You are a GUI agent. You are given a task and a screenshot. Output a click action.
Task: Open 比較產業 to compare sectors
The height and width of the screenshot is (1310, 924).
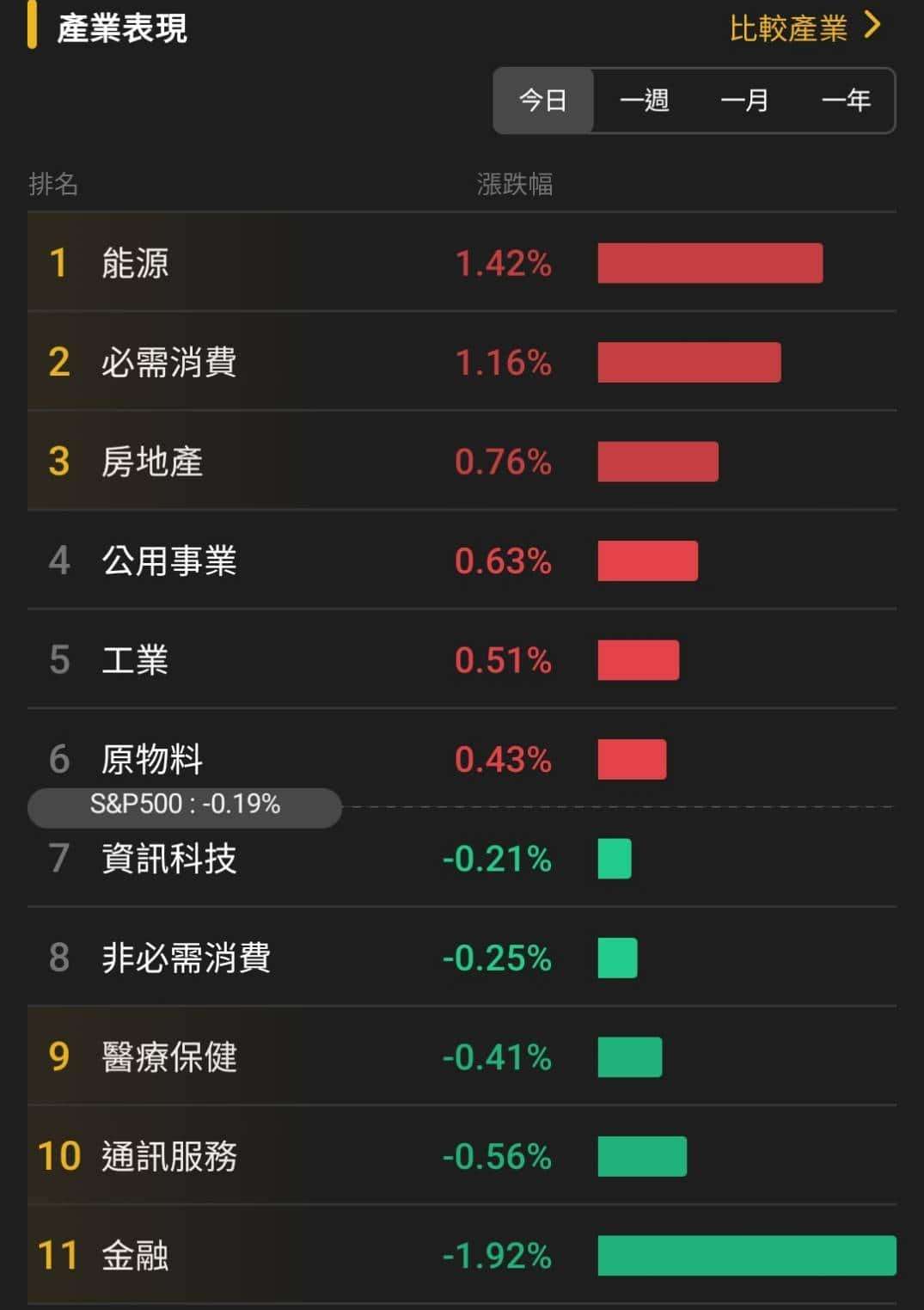click(x=786, y=28)
